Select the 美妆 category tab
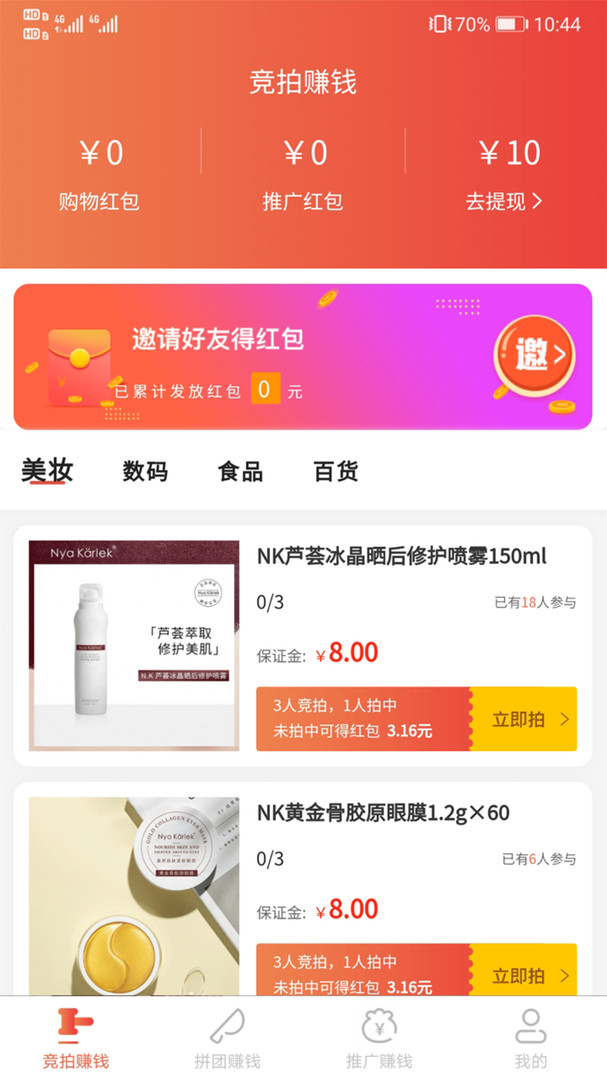This screenshot has width=607, height=1080. [x=48, y=471]
